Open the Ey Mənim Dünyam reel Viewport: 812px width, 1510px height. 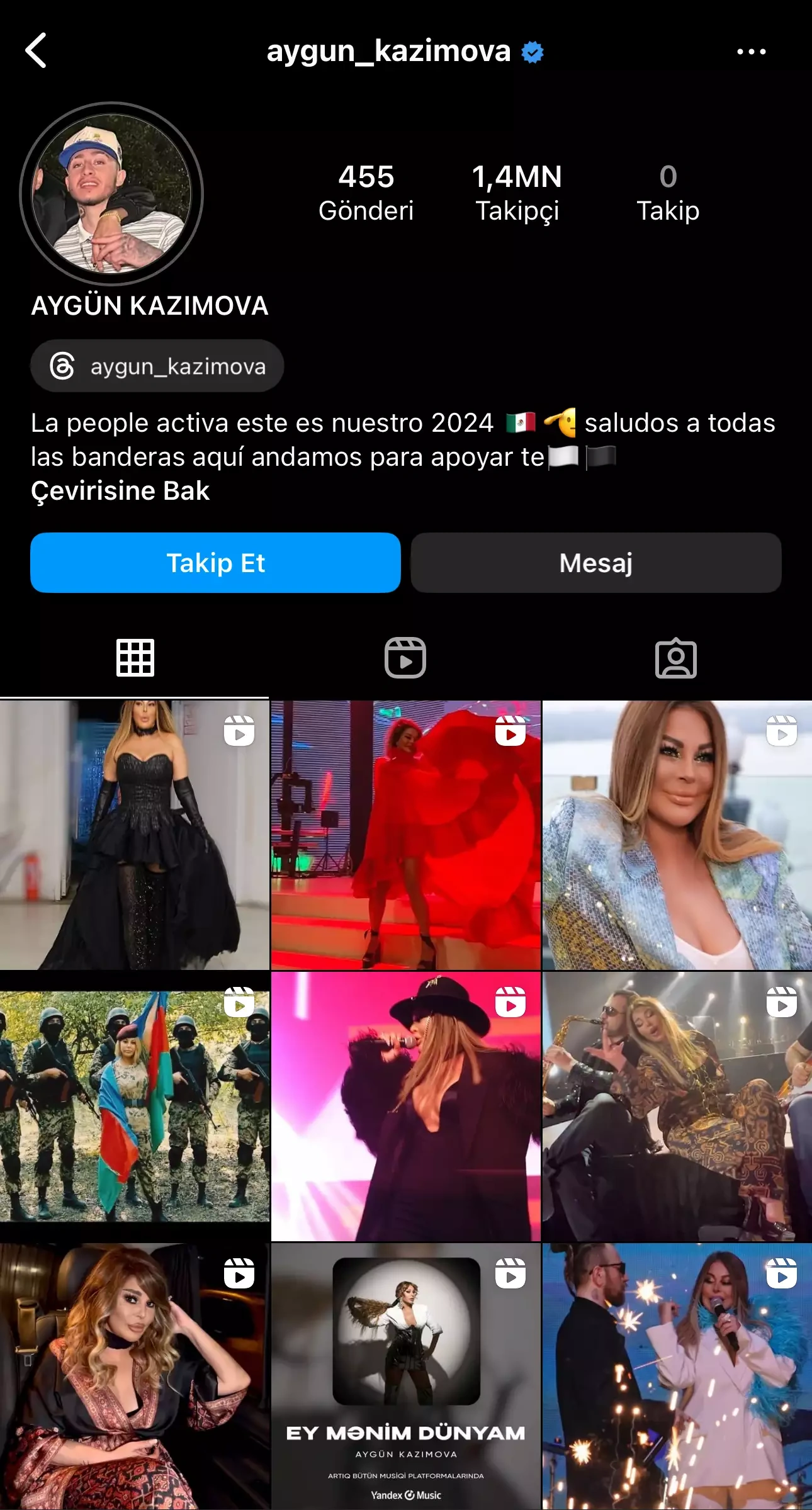pyautogui.click(x=405, y=1376)
